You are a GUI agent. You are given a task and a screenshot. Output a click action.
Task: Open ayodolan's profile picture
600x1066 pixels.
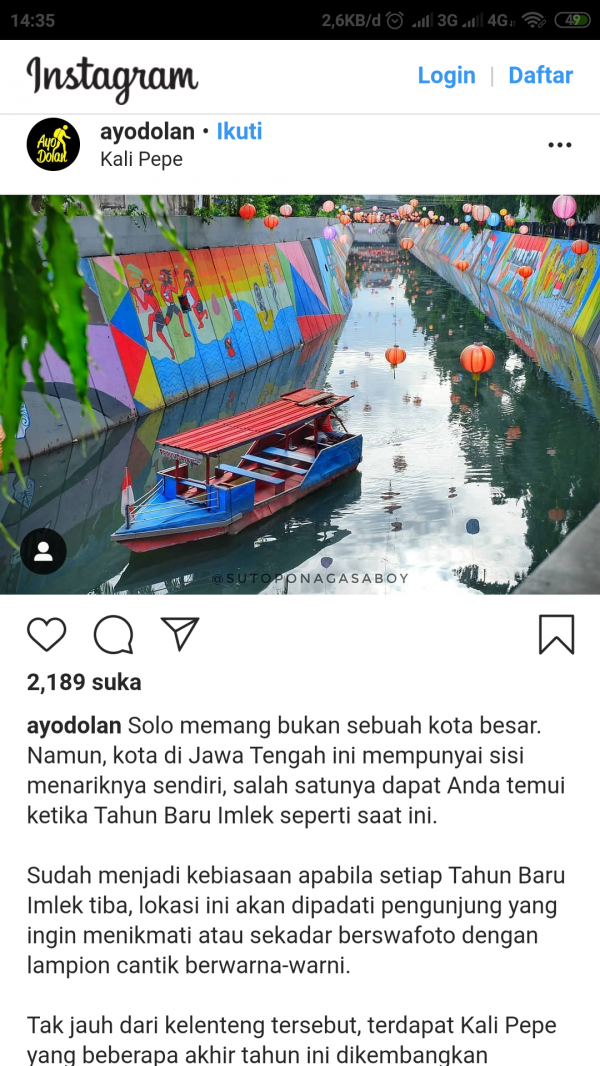pos(53,145)
